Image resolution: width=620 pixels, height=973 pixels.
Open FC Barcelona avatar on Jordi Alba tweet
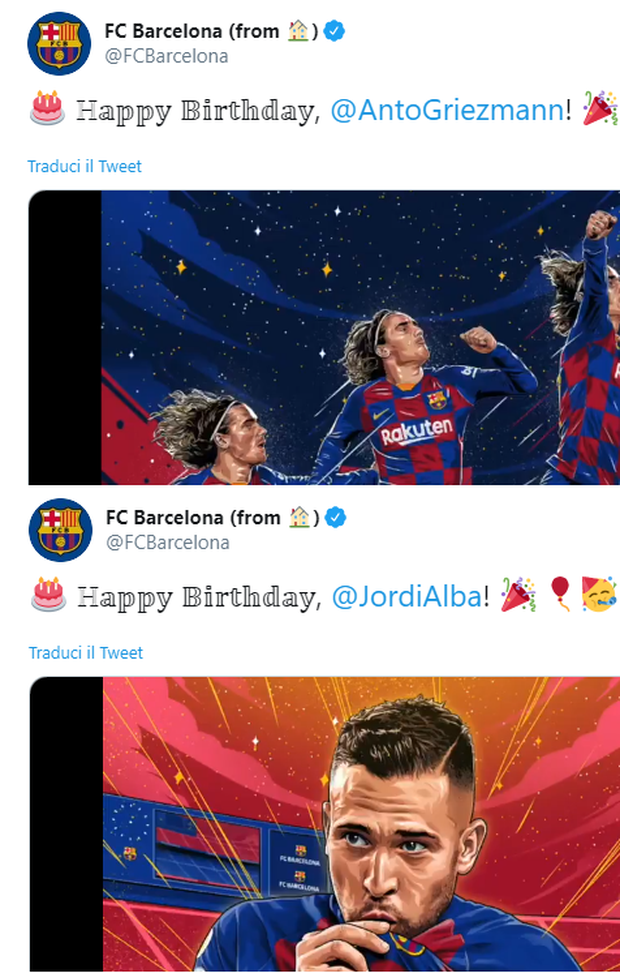pyautogui.click(x=59, y=529)
